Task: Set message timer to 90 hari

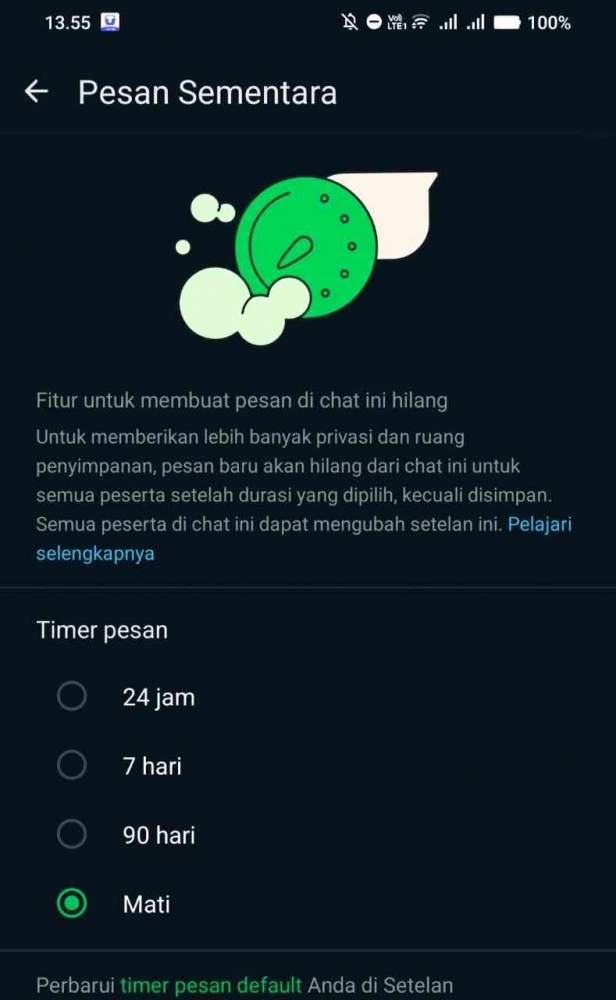Action: (72, 835)
